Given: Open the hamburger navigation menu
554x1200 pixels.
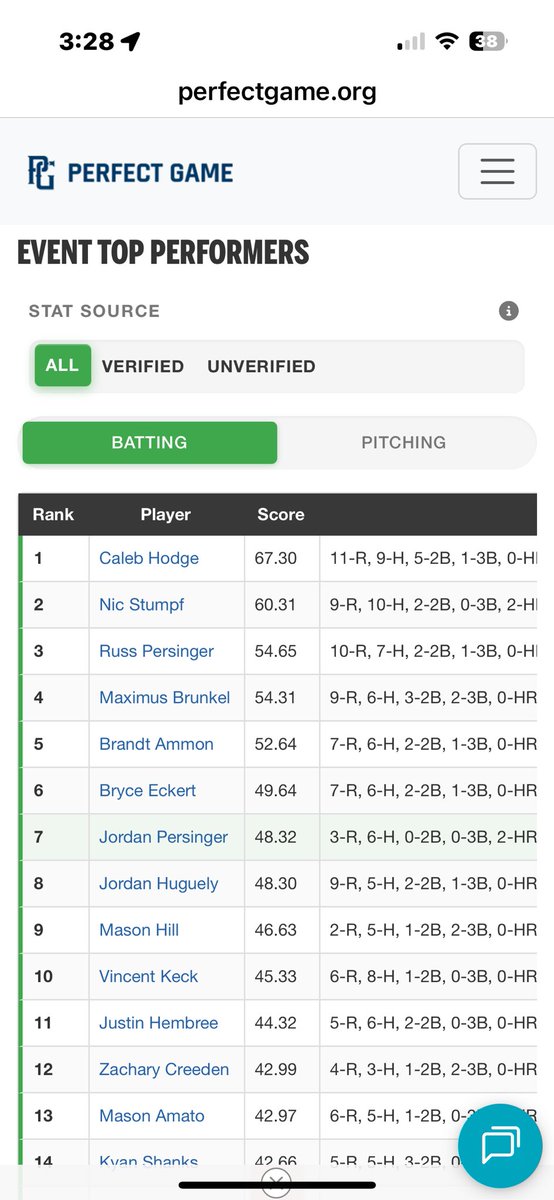Looking at the screenshot, I should click(497, 171).
